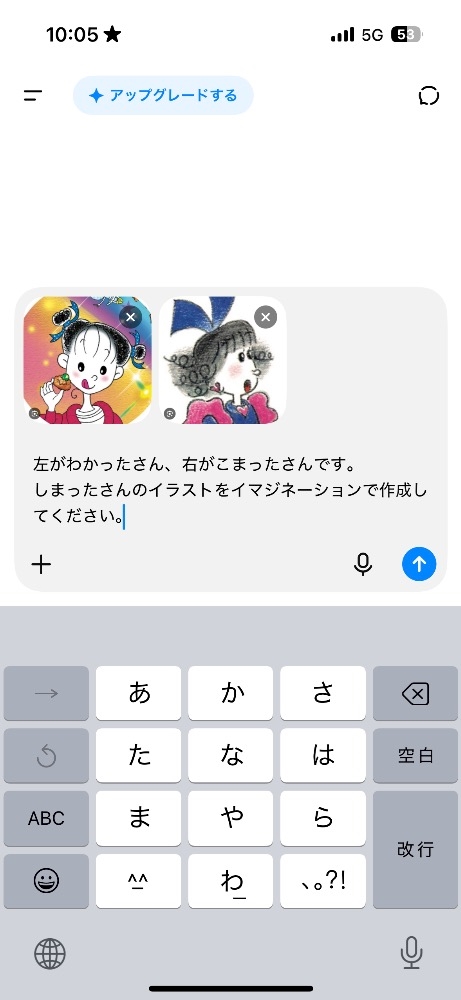Remove the right pencil-sketch image attachment
Screen dimensions: 461x1000
point(265,317)
